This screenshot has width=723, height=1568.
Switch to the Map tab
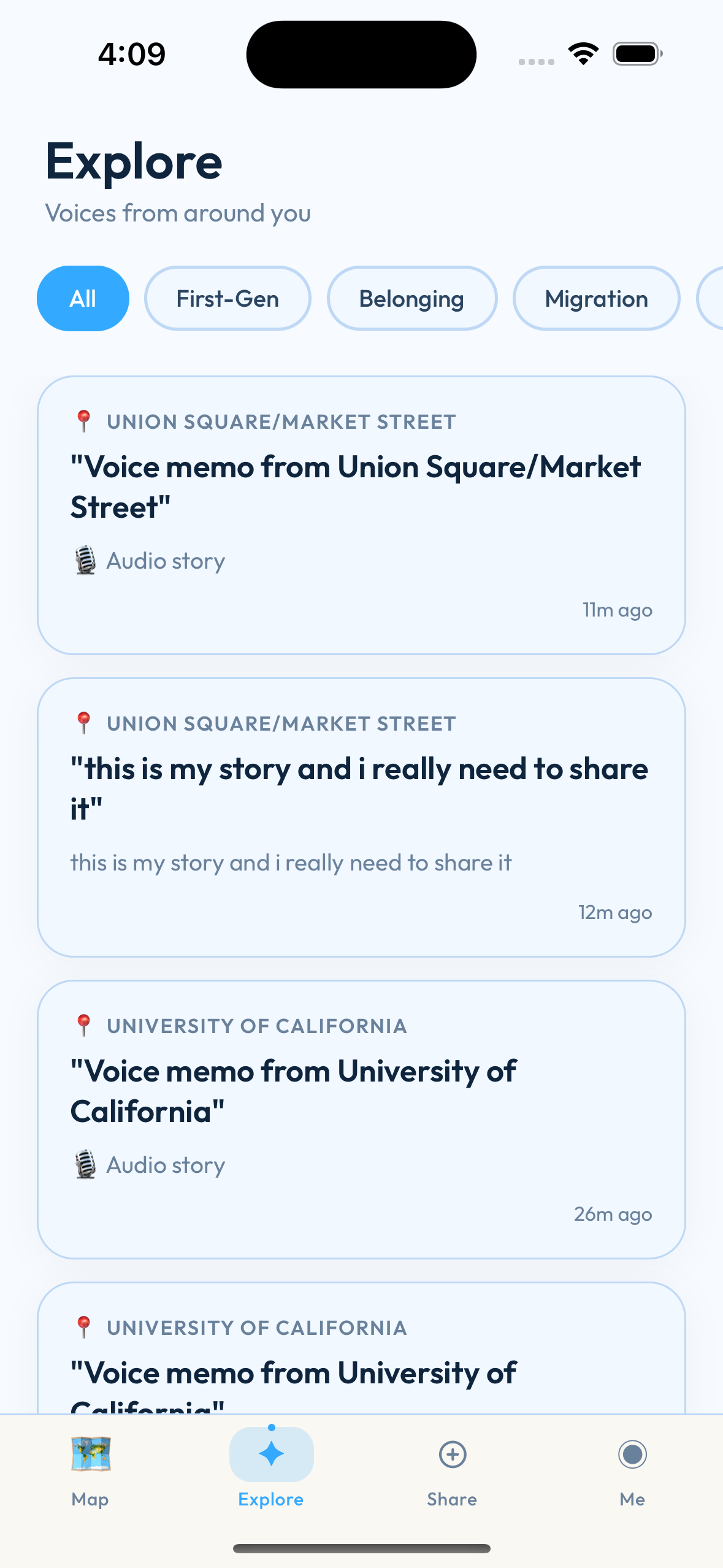coord(90,1470)
